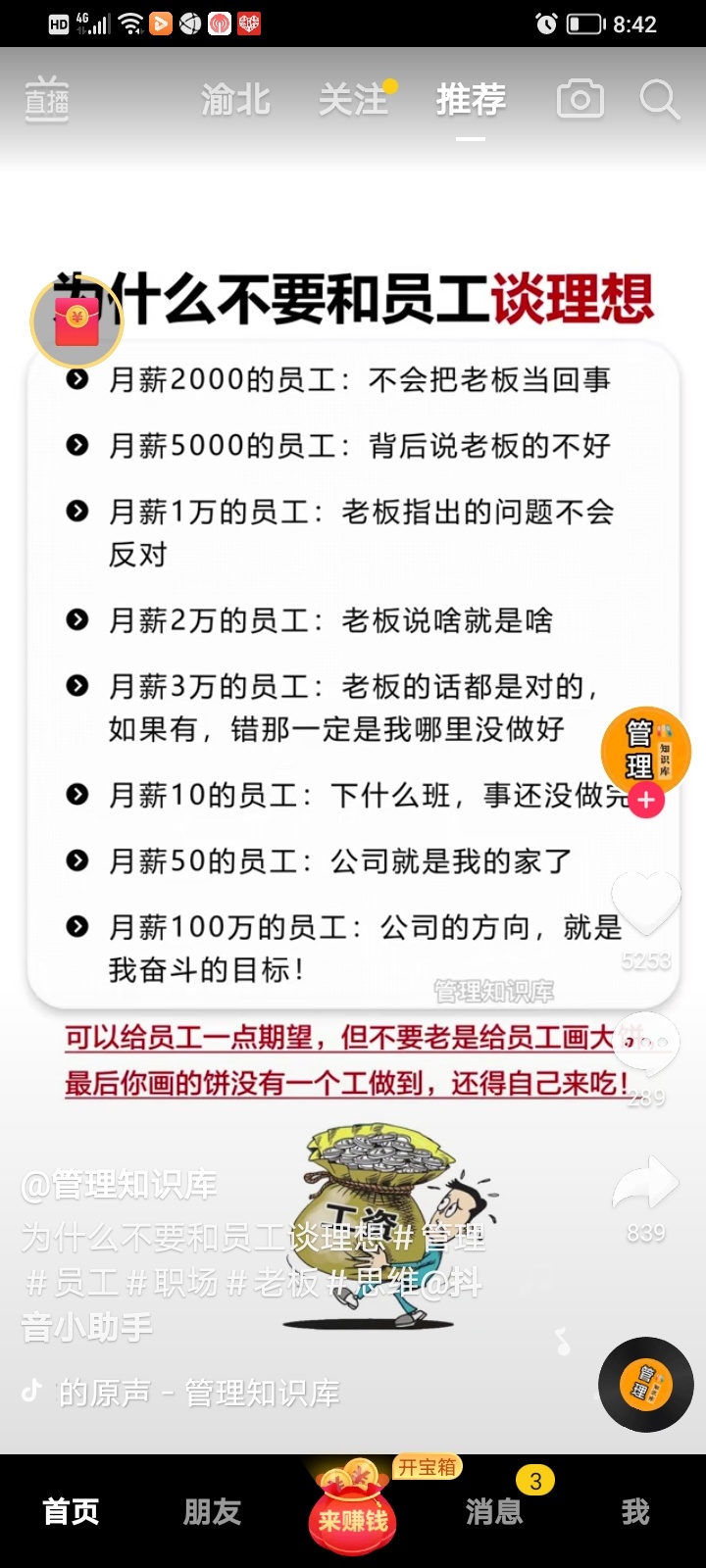The image size is (706, 1568).
Task: Open 管理知识库 author avatar
Action: point(645,751)
